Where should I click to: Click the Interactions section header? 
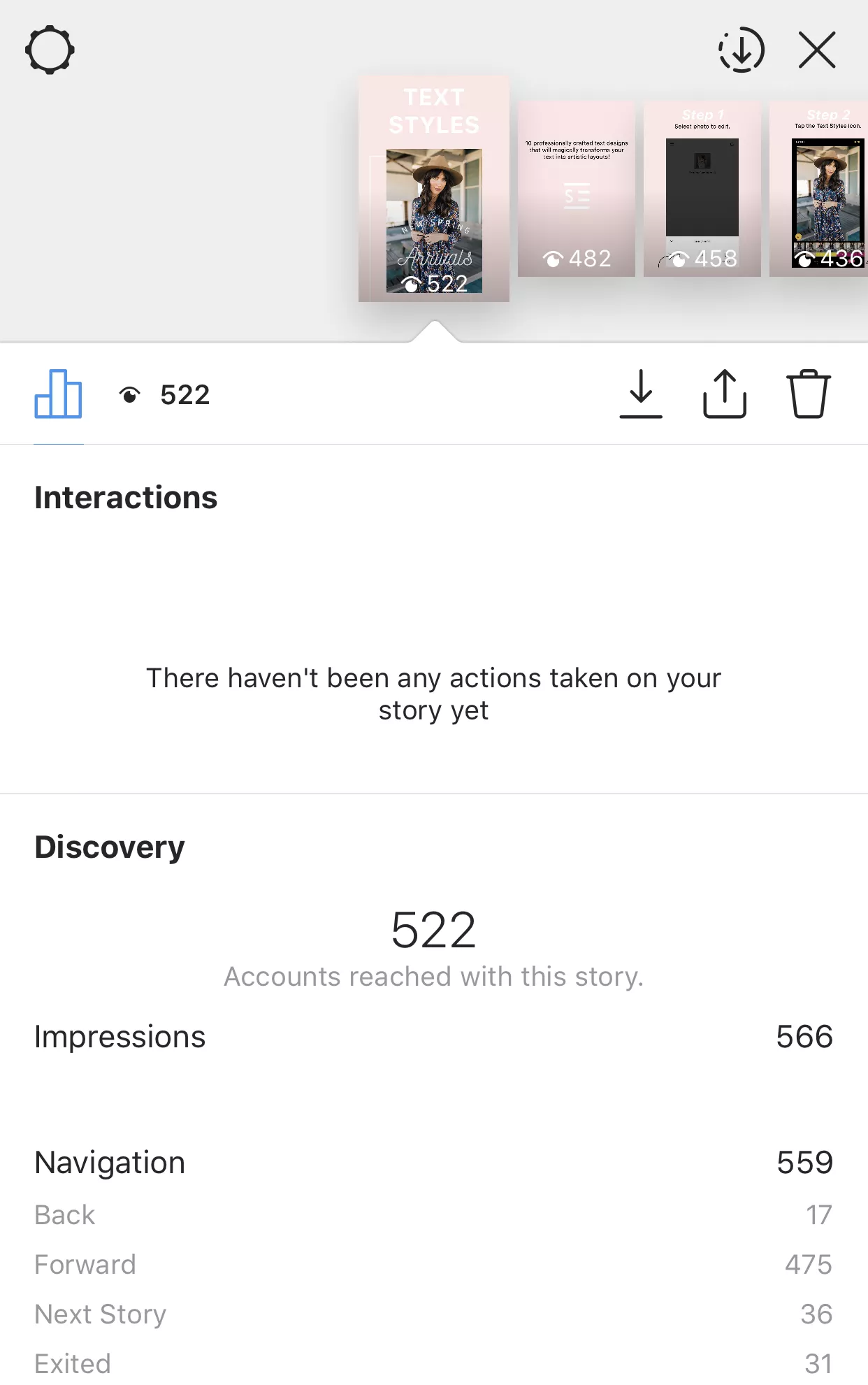(125, 497)
